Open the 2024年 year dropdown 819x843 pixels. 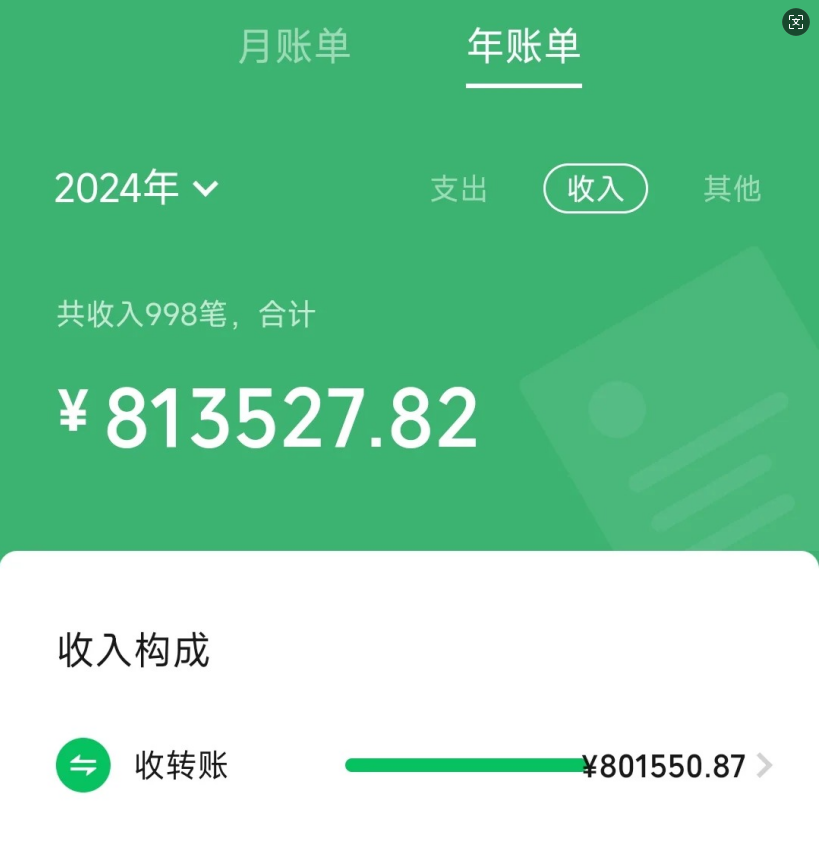click(137, 188)
